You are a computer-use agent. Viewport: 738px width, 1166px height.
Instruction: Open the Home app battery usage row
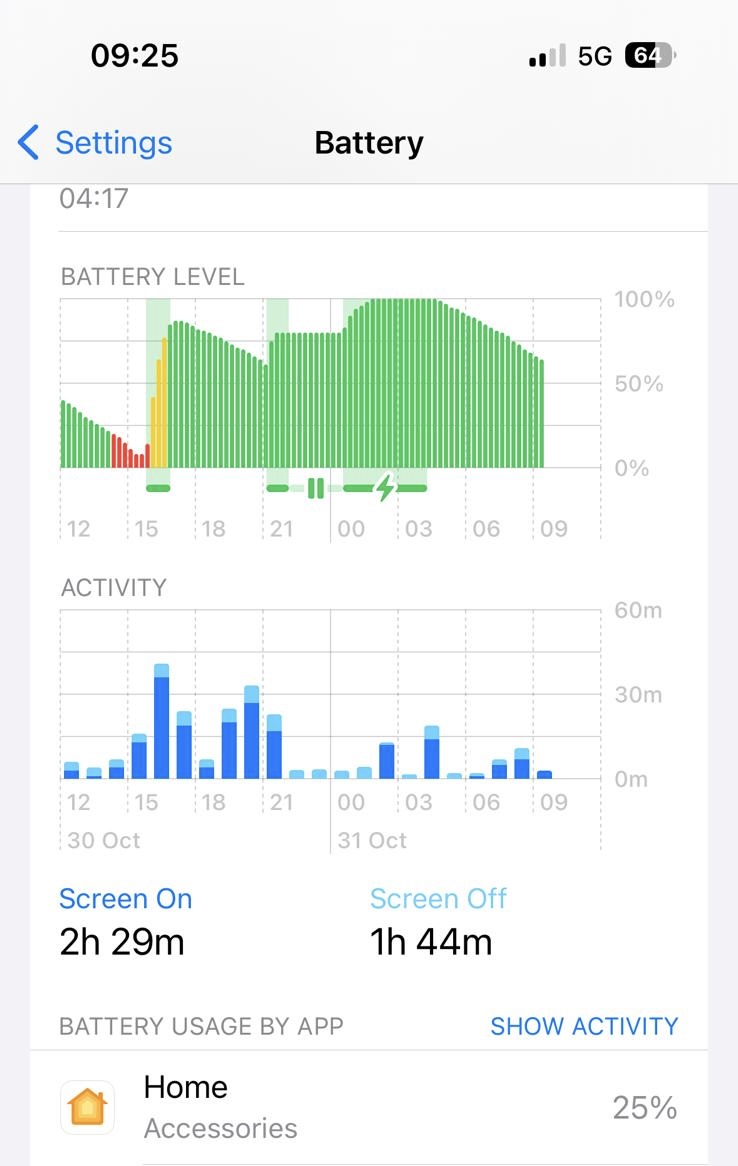coord(368,1107)
